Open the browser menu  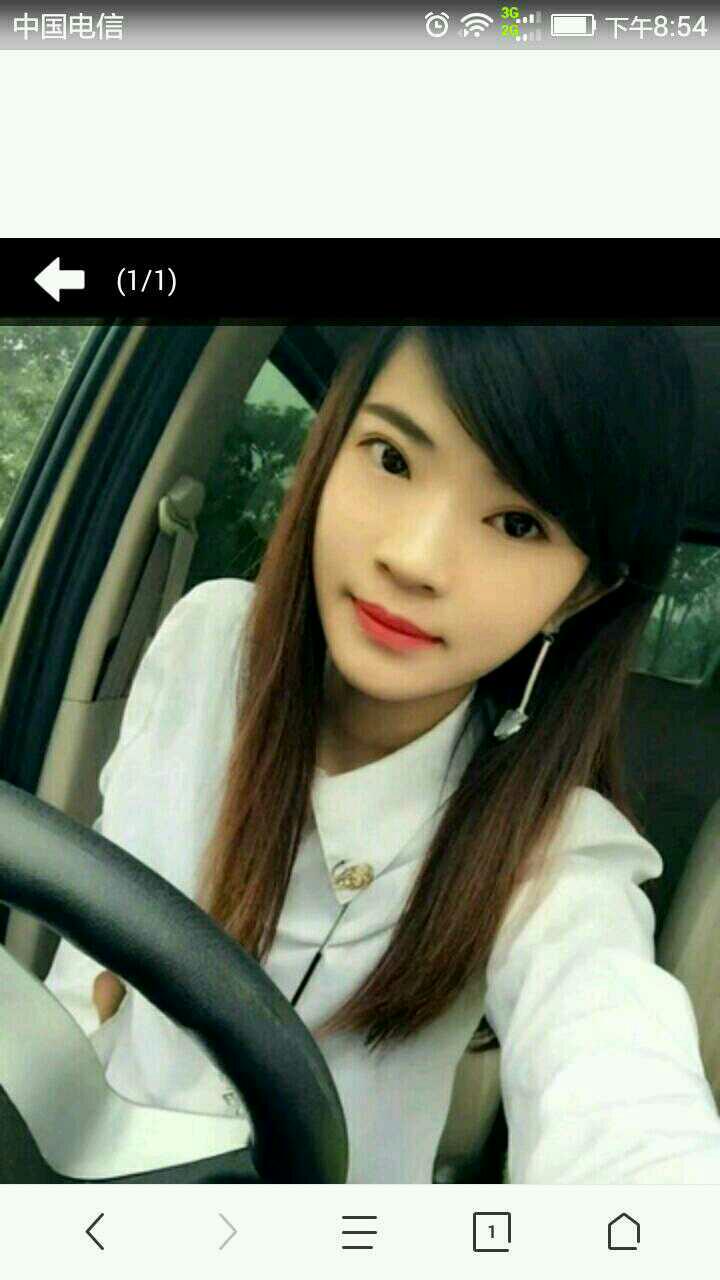click(359, 1232)
